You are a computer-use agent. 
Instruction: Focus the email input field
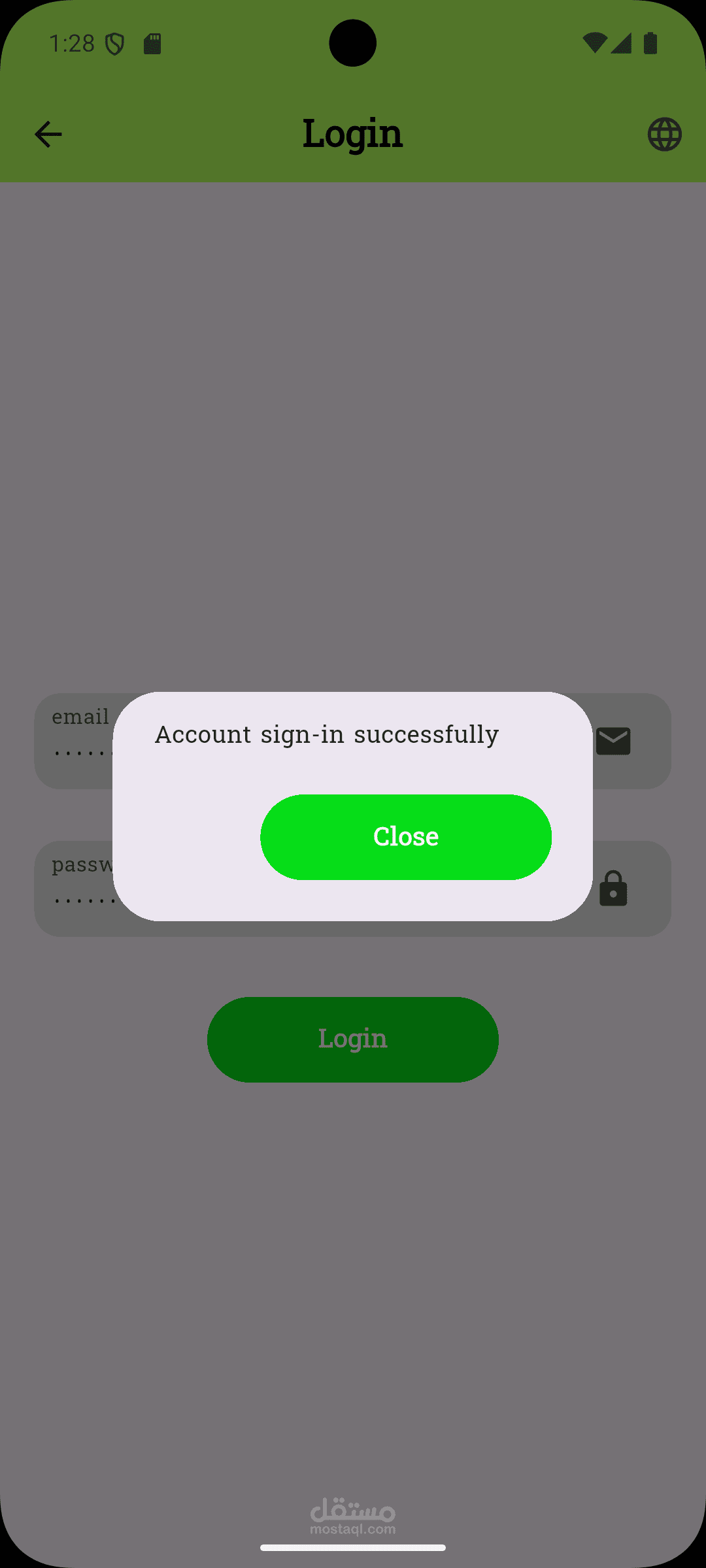pyautogui.click(x=353, y=741)
